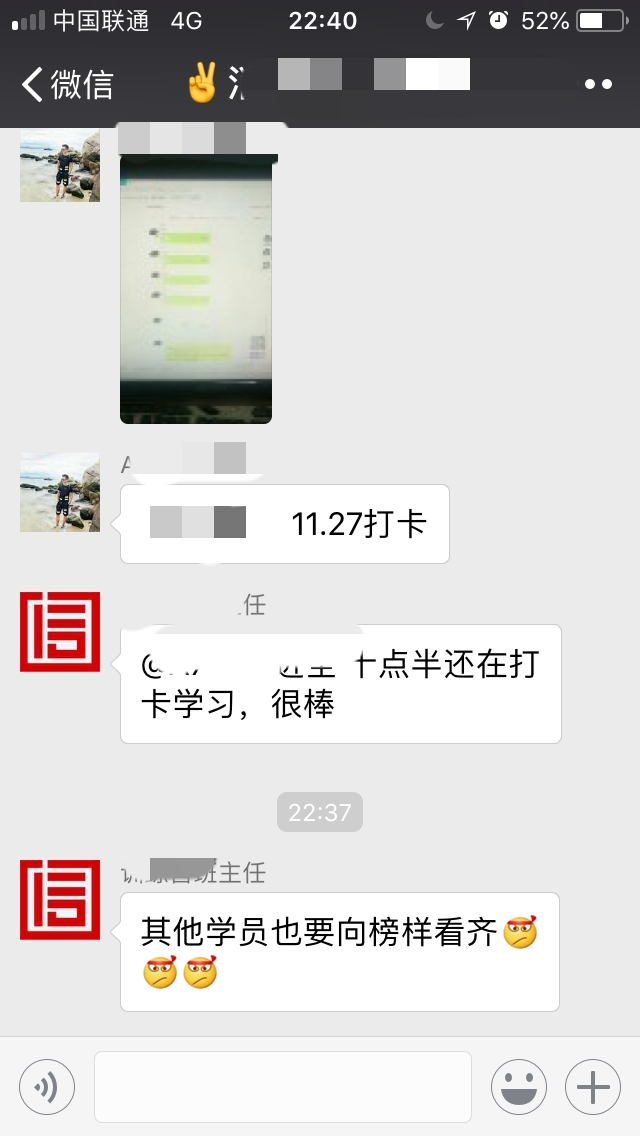Open the emoji sticker panel
640x1136 pixels.
pos(518,1086)
